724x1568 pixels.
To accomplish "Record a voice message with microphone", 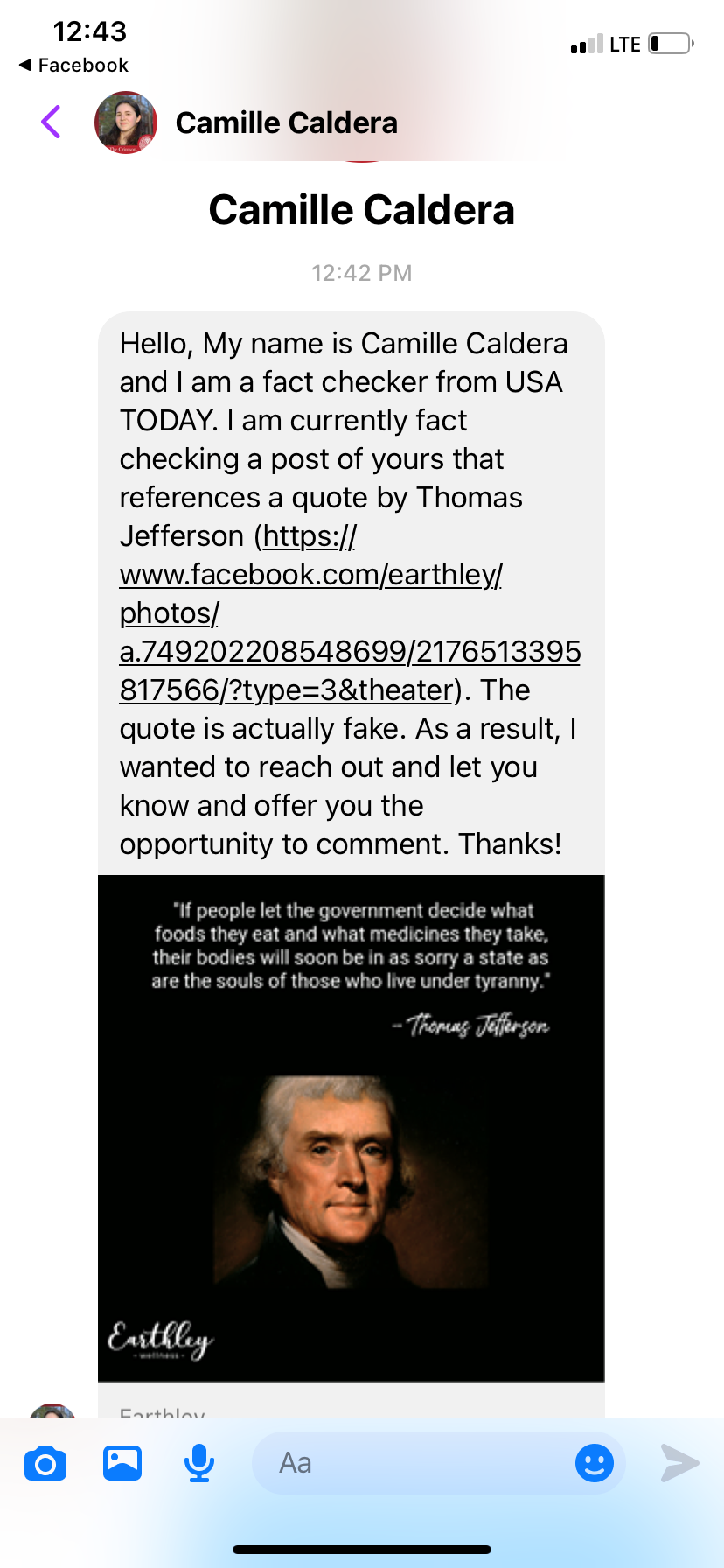I will [199, 1463].
